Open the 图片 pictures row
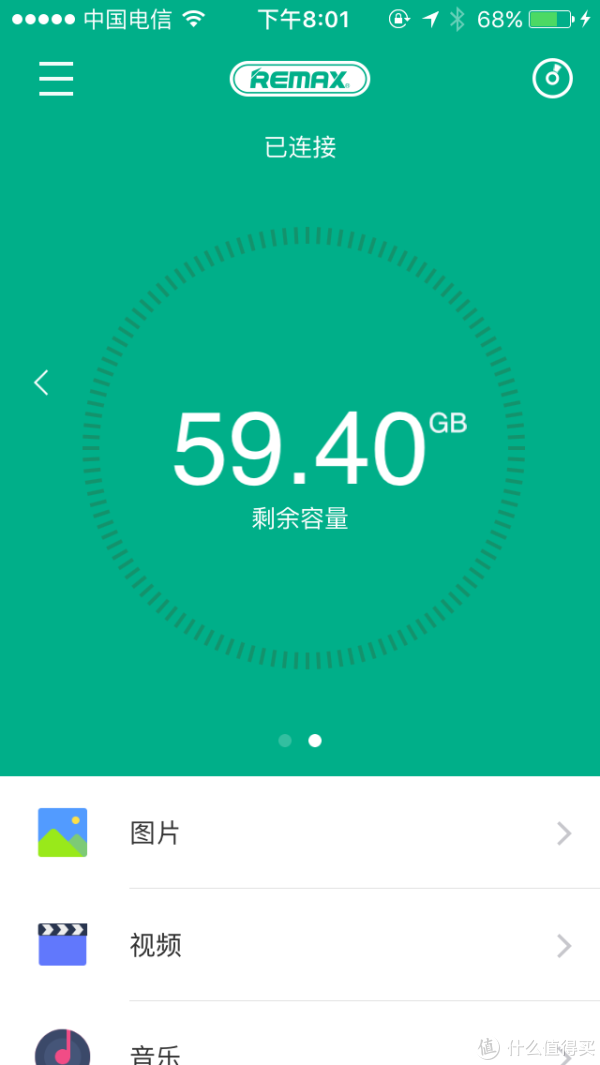 tap(300, 833)
